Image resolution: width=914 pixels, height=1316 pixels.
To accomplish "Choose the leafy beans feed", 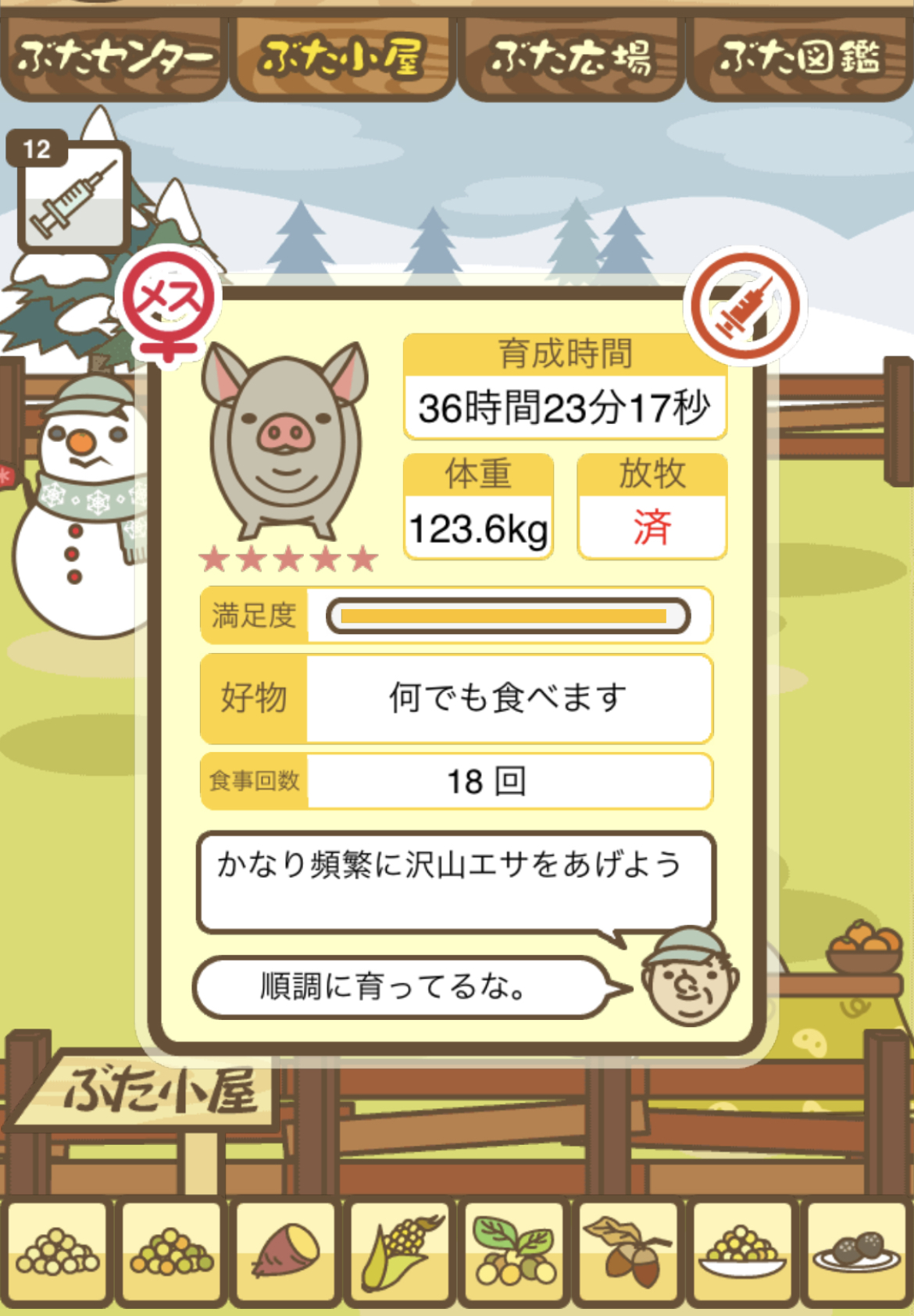I will tap(515, 1251).
